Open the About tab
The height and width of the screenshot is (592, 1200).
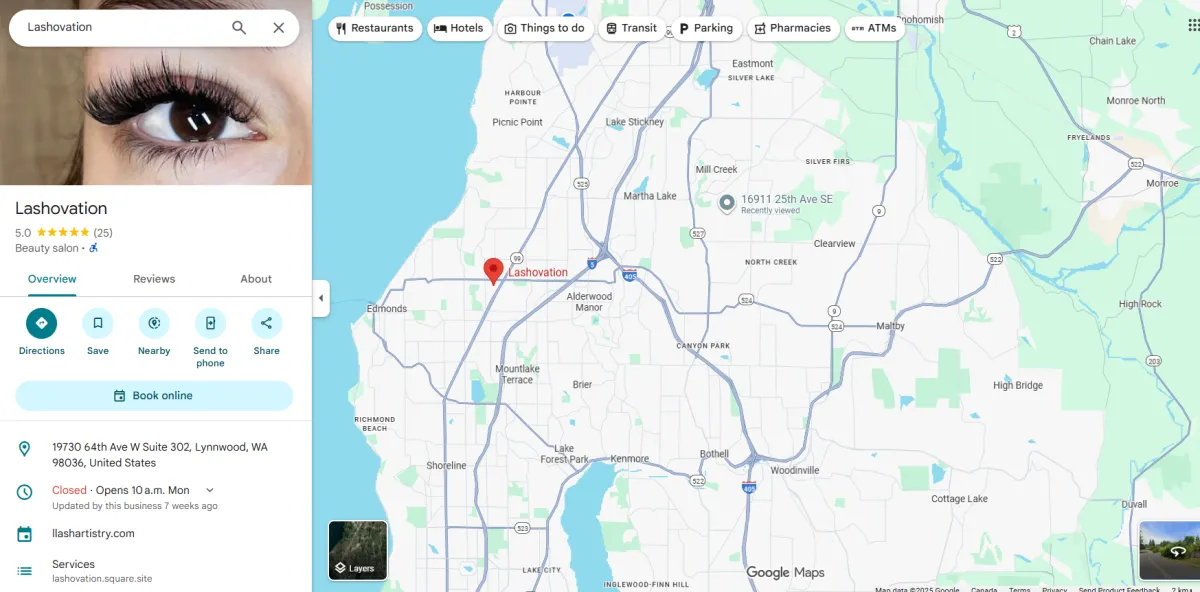(256, 279)
